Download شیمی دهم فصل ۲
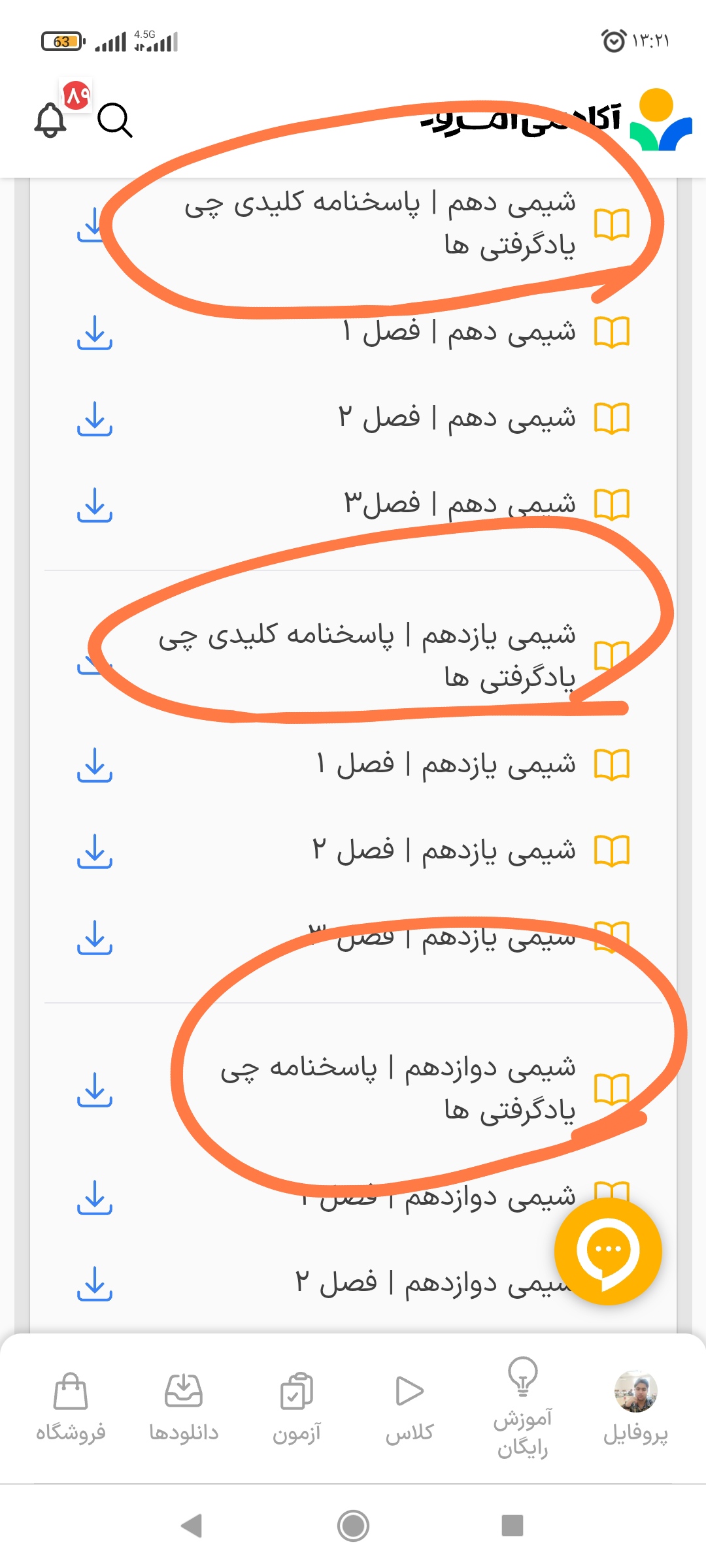 click(95, 419)
